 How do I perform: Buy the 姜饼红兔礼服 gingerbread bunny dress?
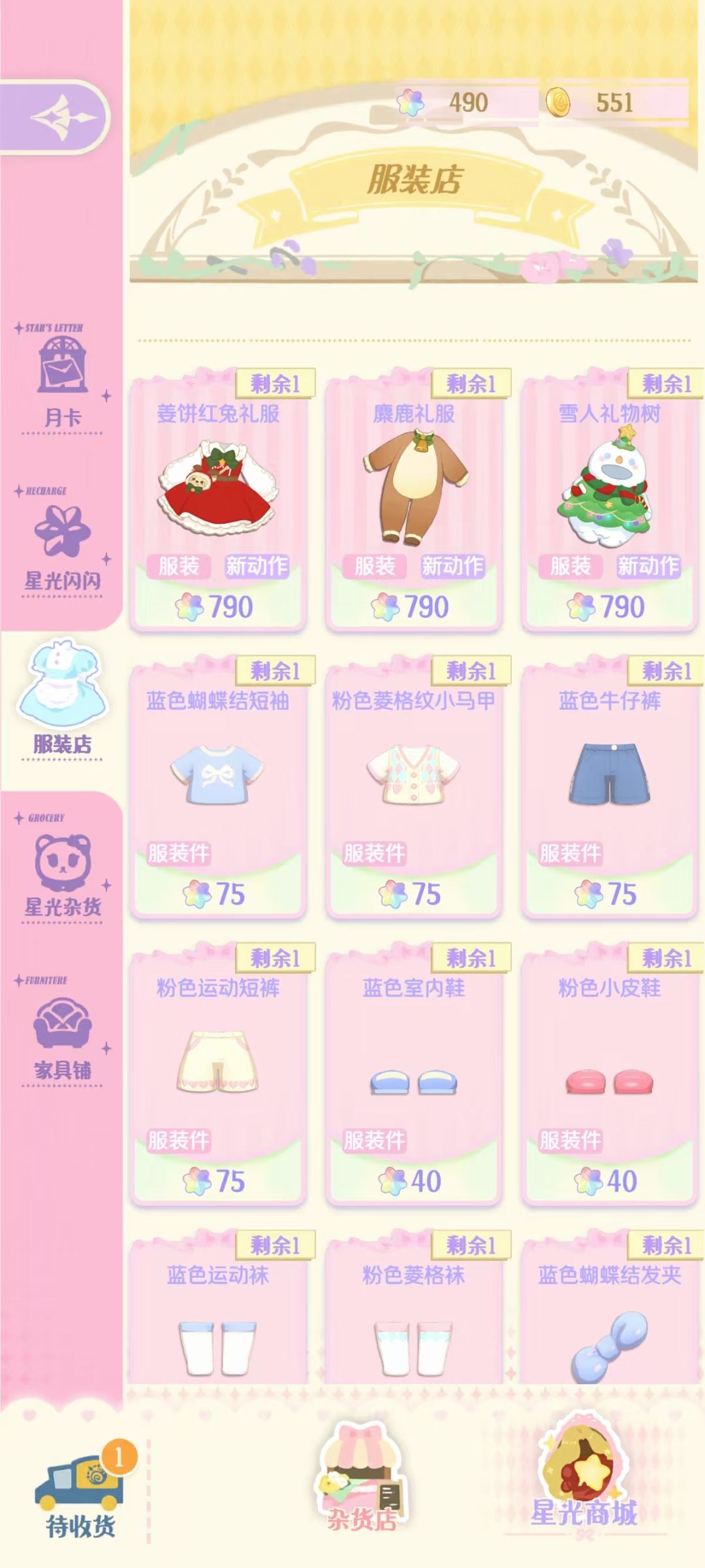(219, 496)
